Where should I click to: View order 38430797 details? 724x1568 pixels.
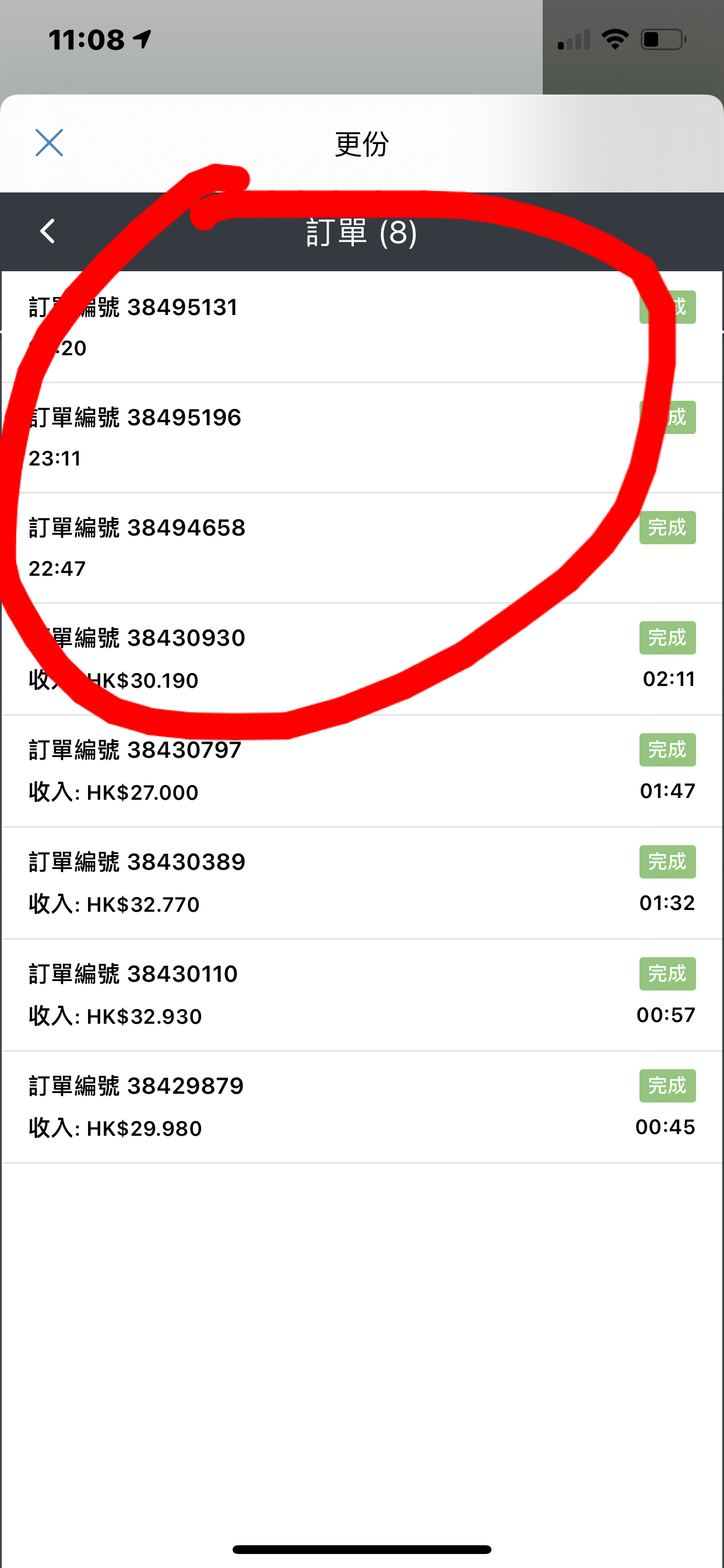coord(362,771)
